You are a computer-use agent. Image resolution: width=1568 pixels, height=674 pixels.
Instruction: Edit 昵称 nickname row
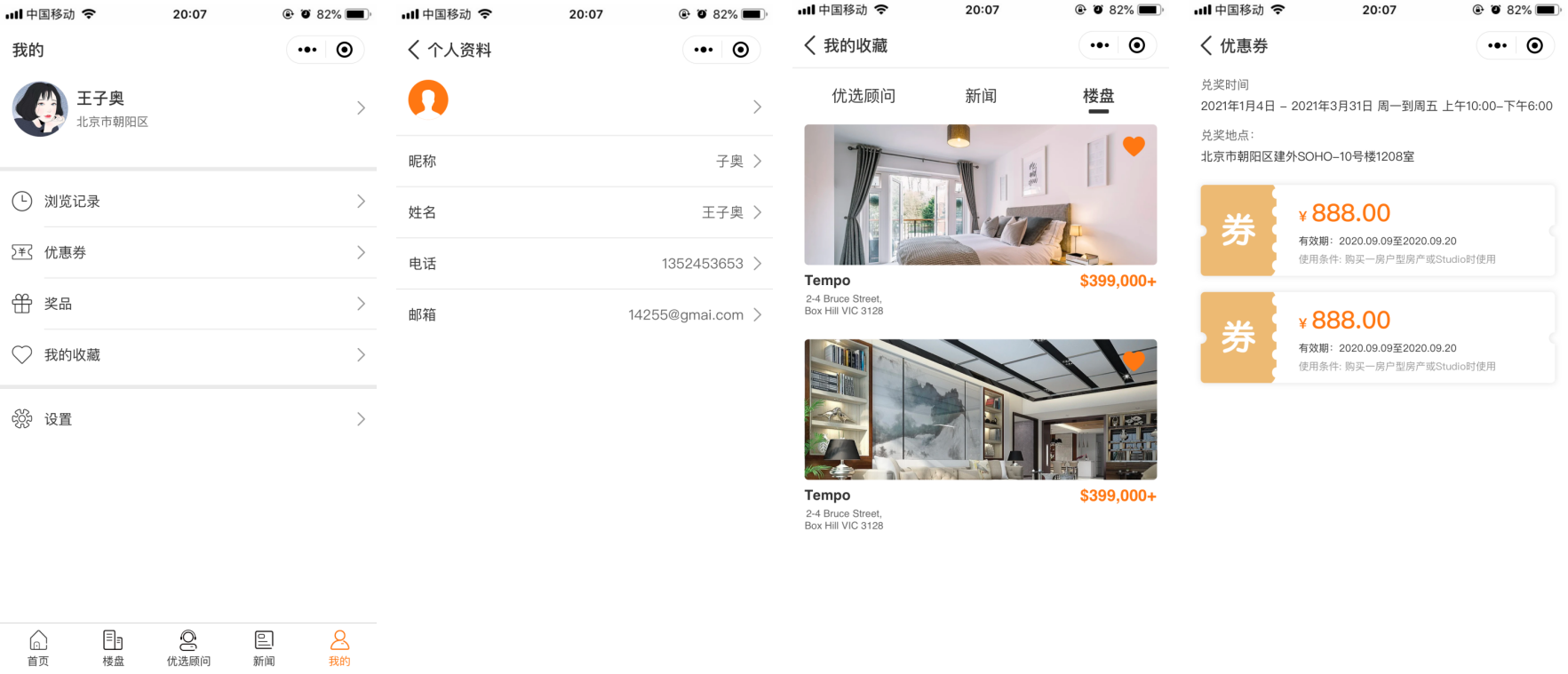pos(585,162)
